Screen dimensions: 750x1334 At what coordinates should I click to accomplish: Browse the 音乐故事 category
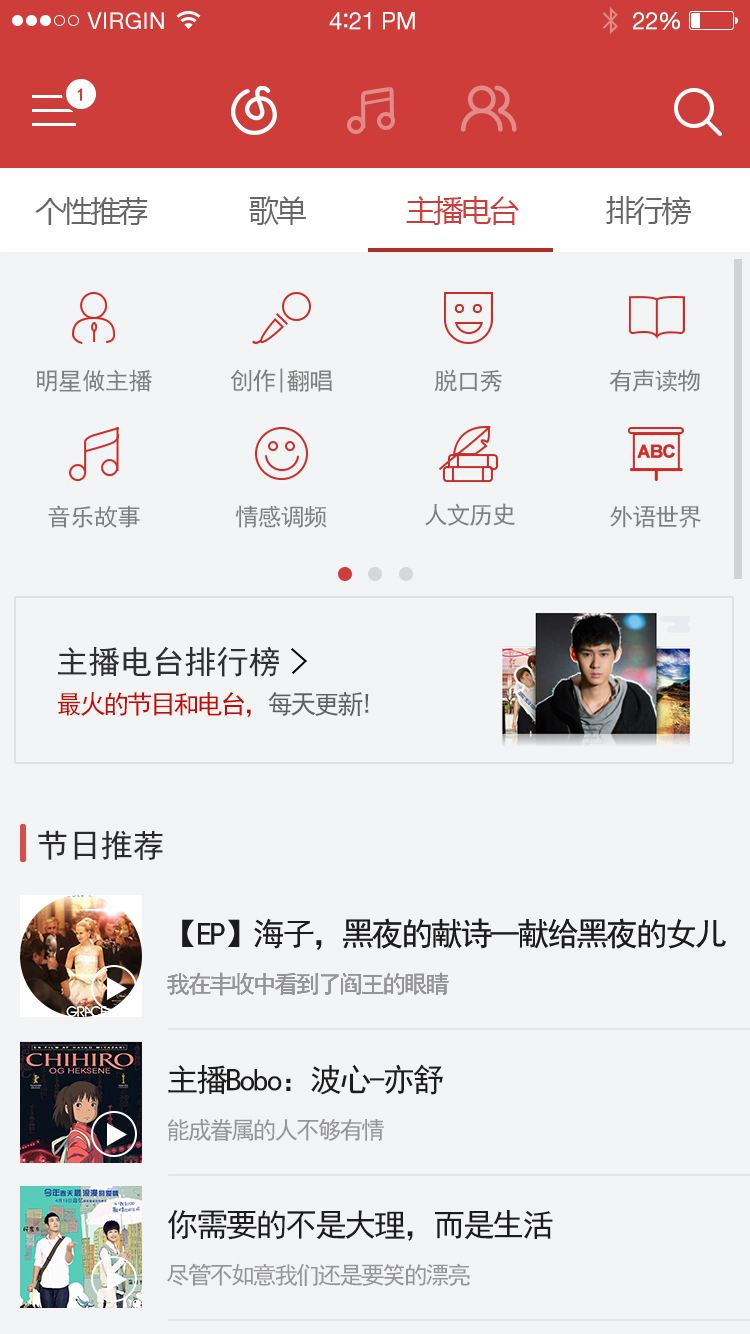94,476
